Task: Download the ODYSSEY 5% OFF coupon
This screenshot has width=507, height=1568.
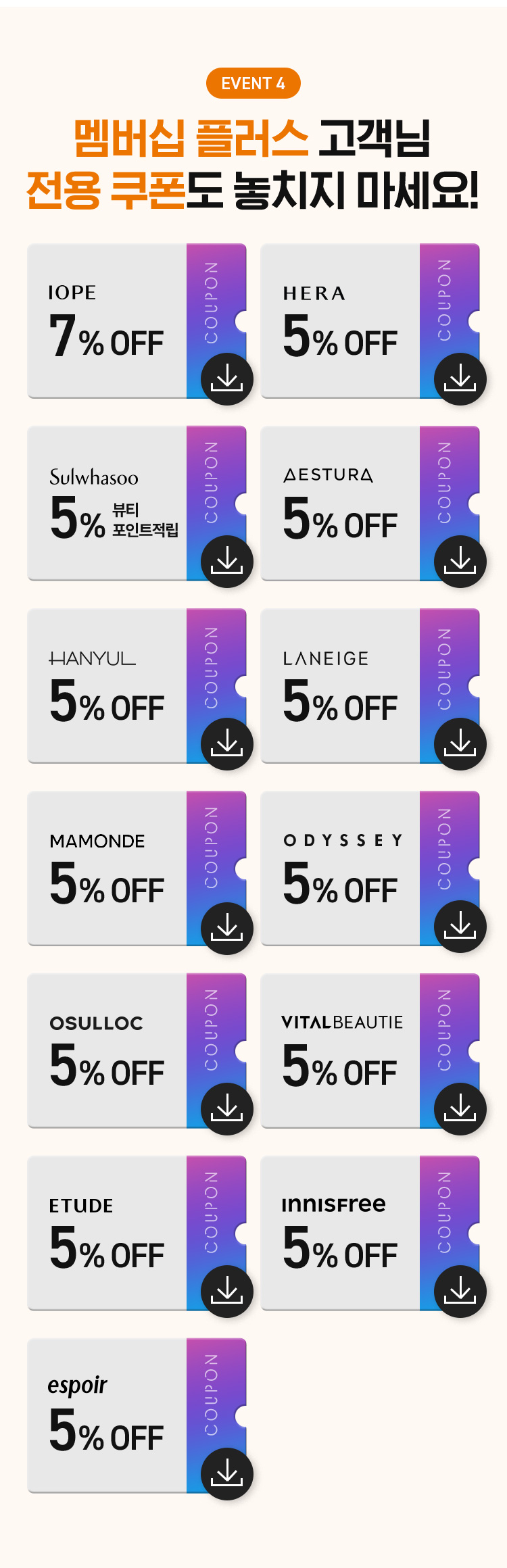Action: tap(460, 927)
